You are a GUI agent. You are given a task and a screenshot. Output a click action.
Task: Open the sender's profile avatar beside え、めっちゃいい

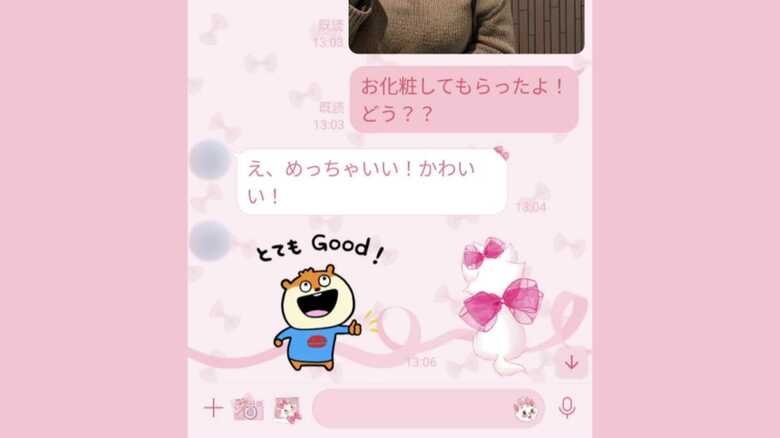(210, 160)
